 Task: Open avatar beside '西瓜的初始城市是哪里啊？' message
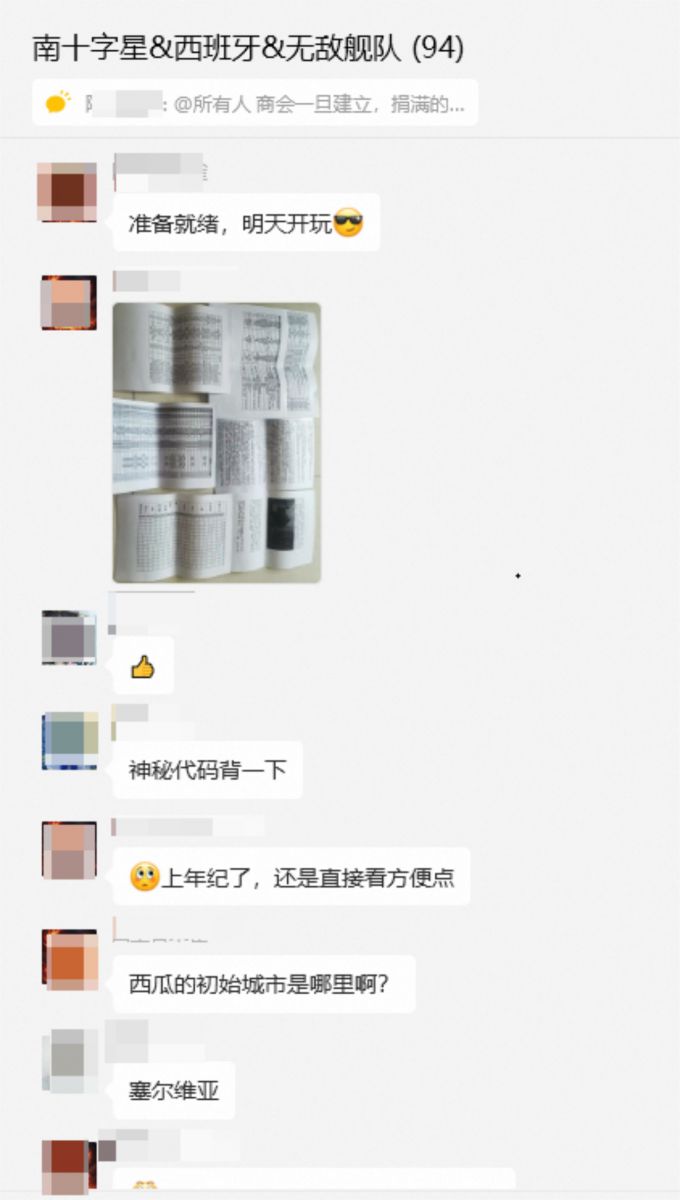tap(69, 957)
